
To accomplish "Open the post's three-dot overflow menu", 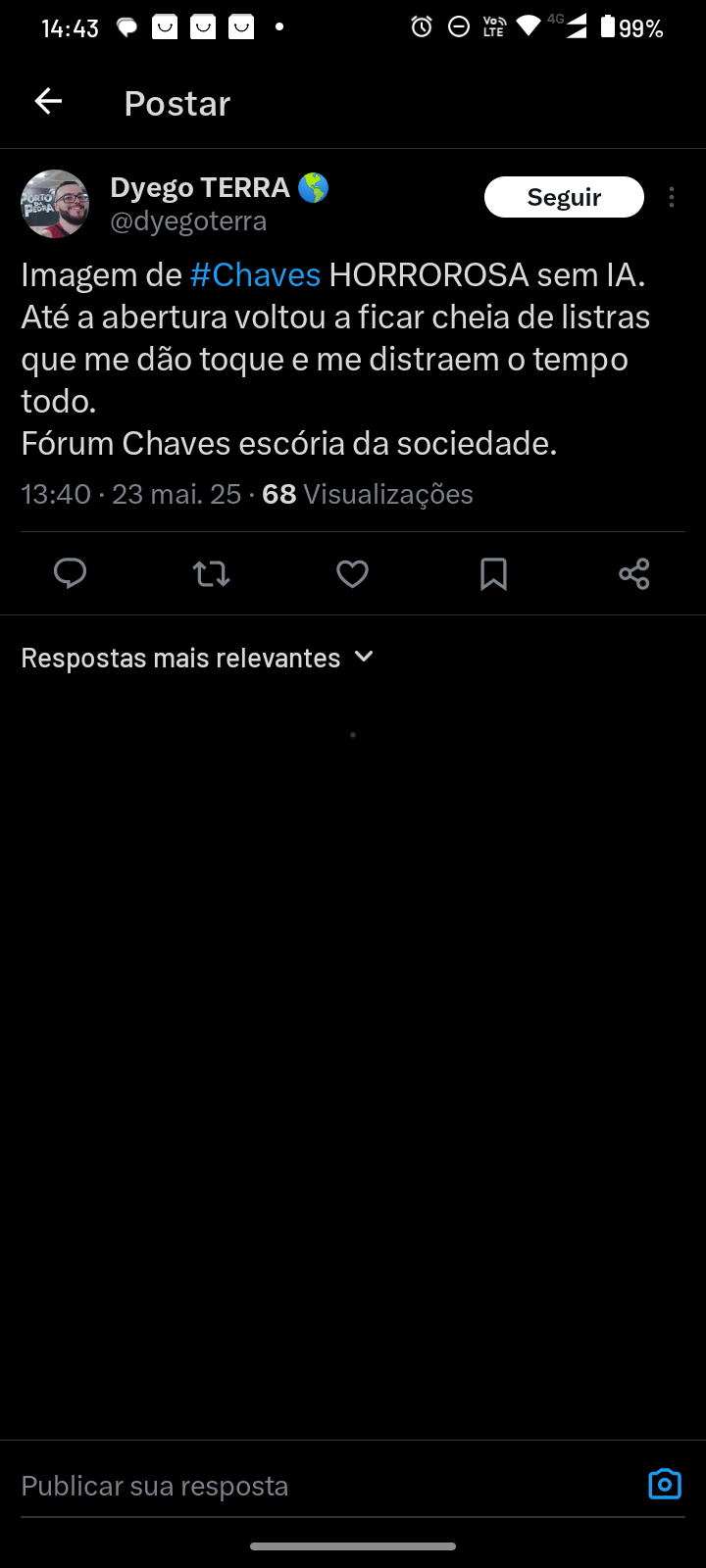I will click(672, 197).
